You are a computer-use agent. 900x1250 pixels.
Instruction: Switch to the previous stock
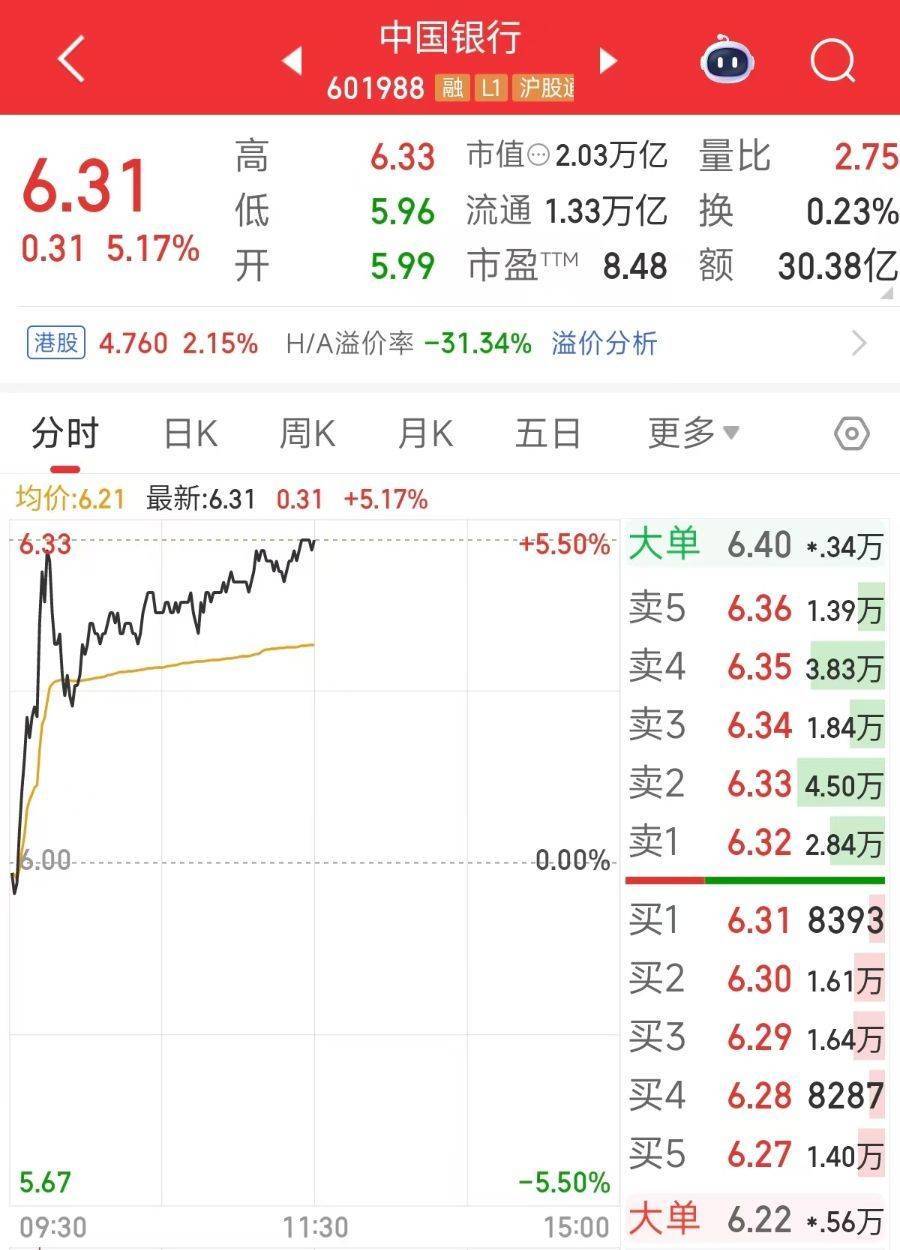[x=292, y=61]
